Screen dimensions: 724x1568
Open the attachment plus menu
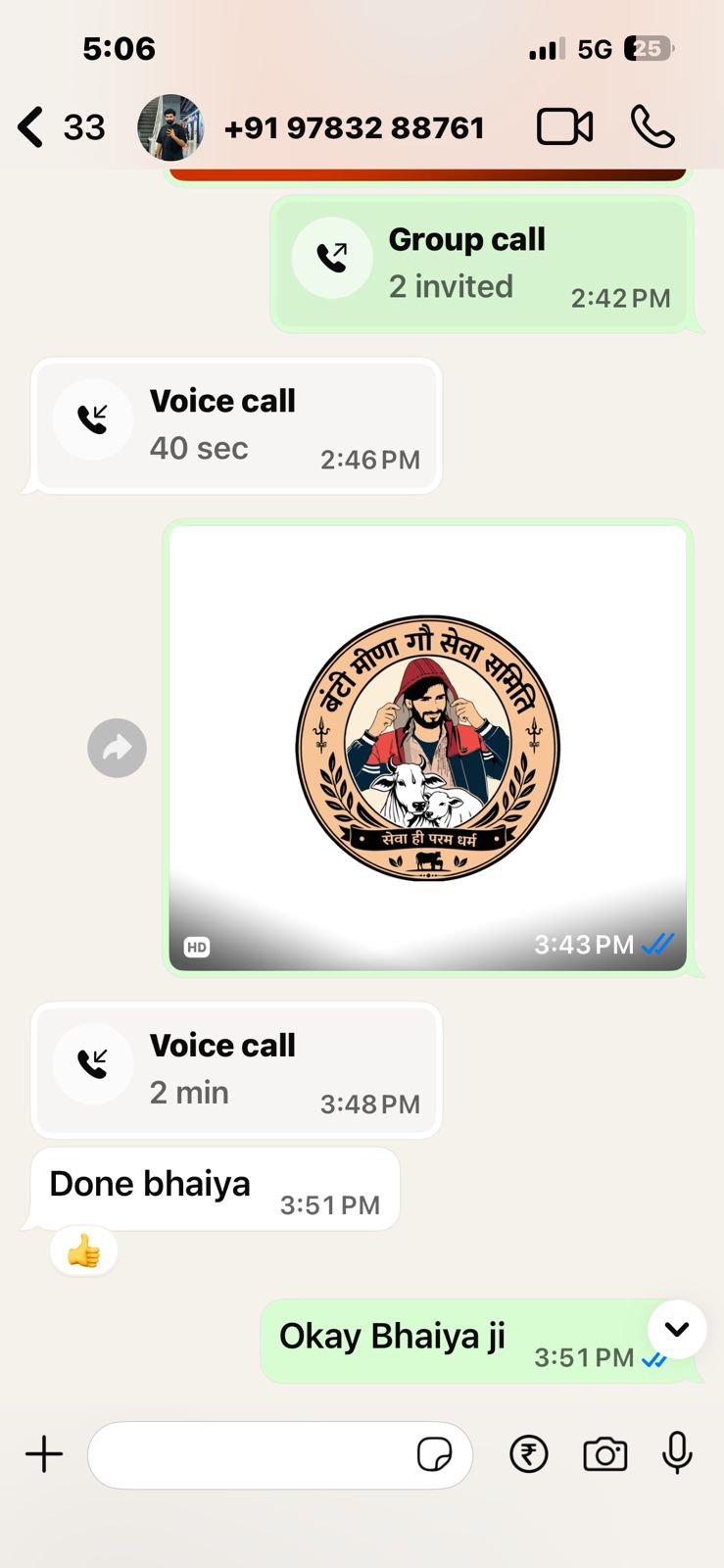pos(44,1454)
